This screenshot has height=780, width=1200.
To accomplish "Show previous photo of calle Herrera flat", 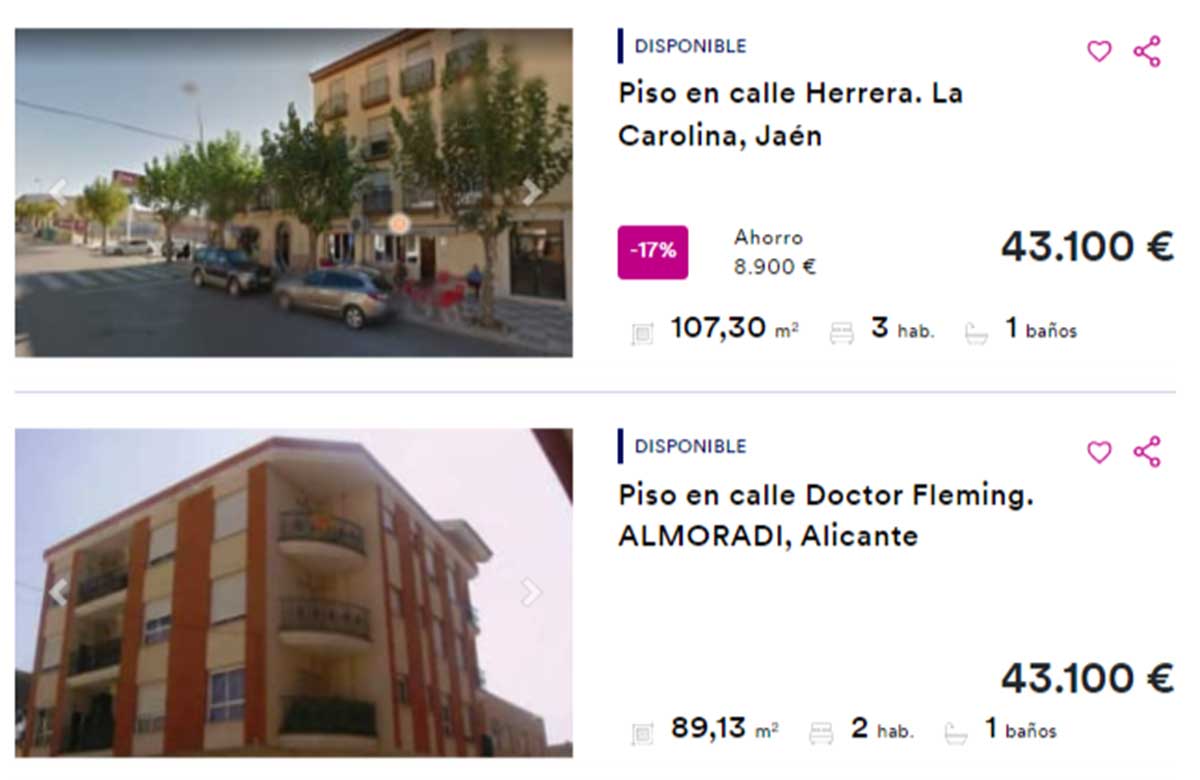I will [x=58, y=192].
